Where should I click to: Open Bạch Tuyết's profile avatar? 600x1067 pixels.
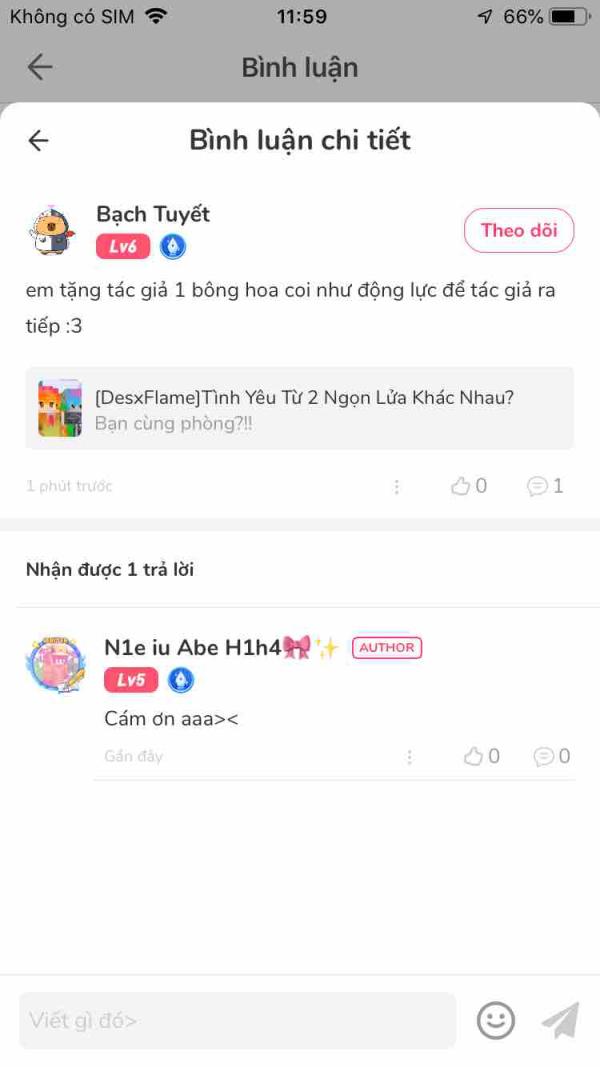tap(53, 230)
